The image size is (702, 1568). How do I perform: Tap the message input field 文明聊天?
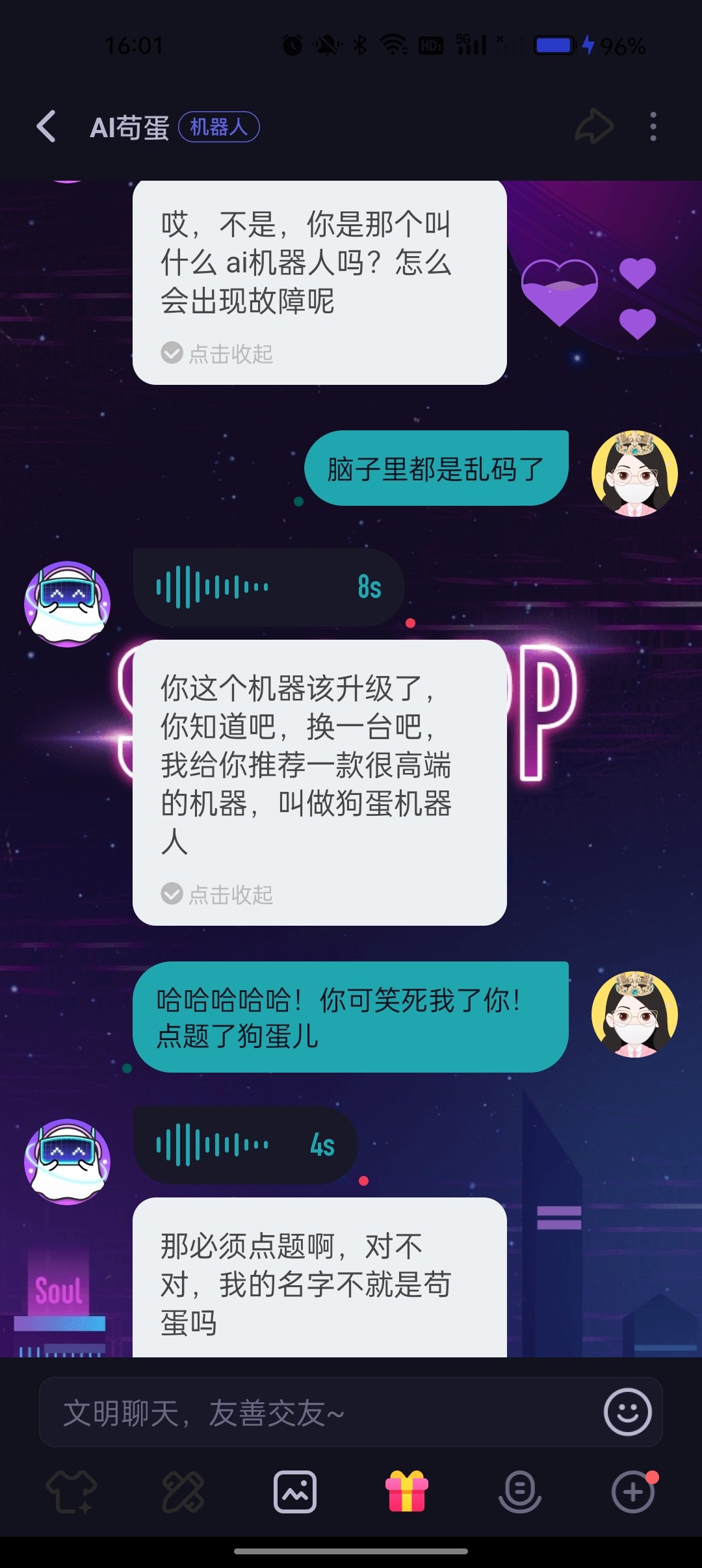pos(318,1413)
